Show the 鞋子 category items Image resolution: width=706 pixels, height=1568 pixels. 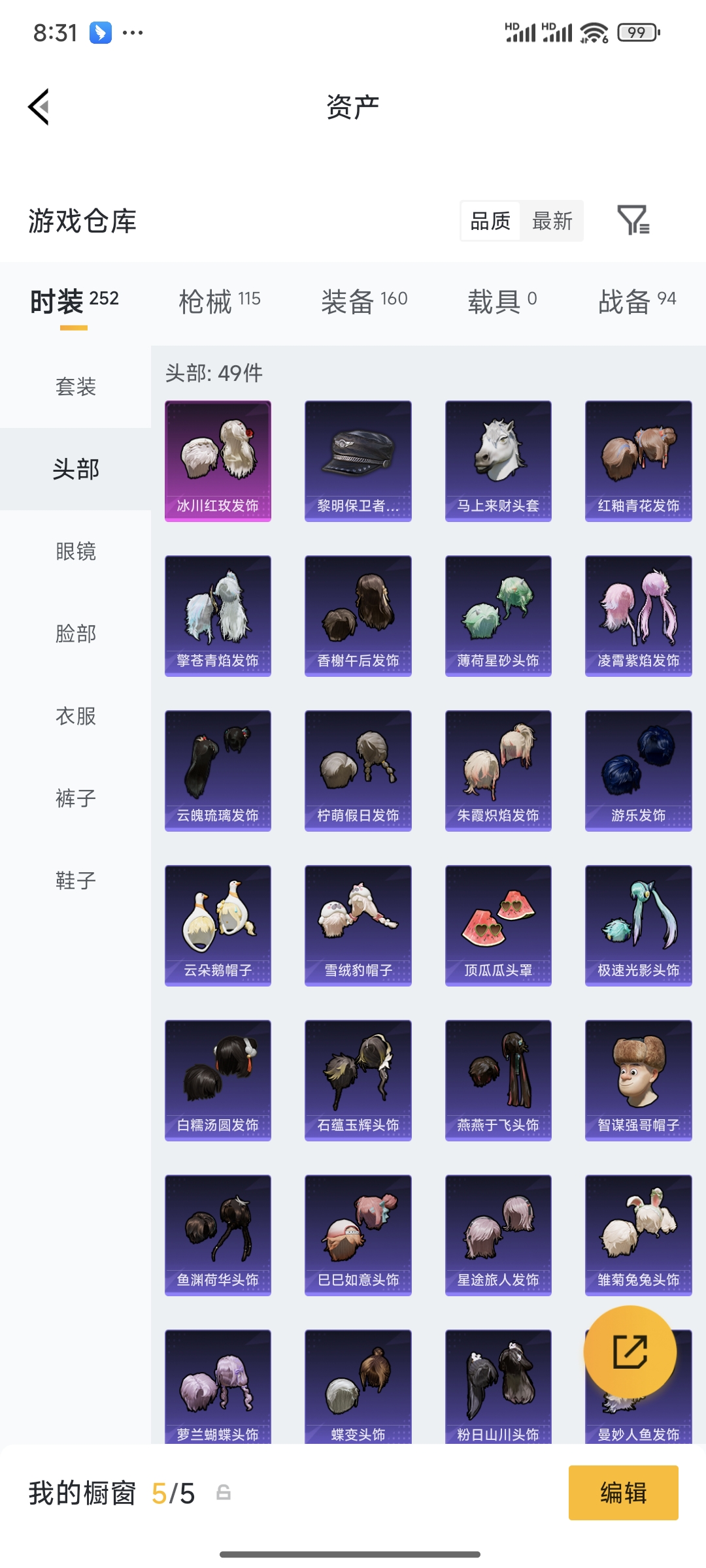pos(75,881)
